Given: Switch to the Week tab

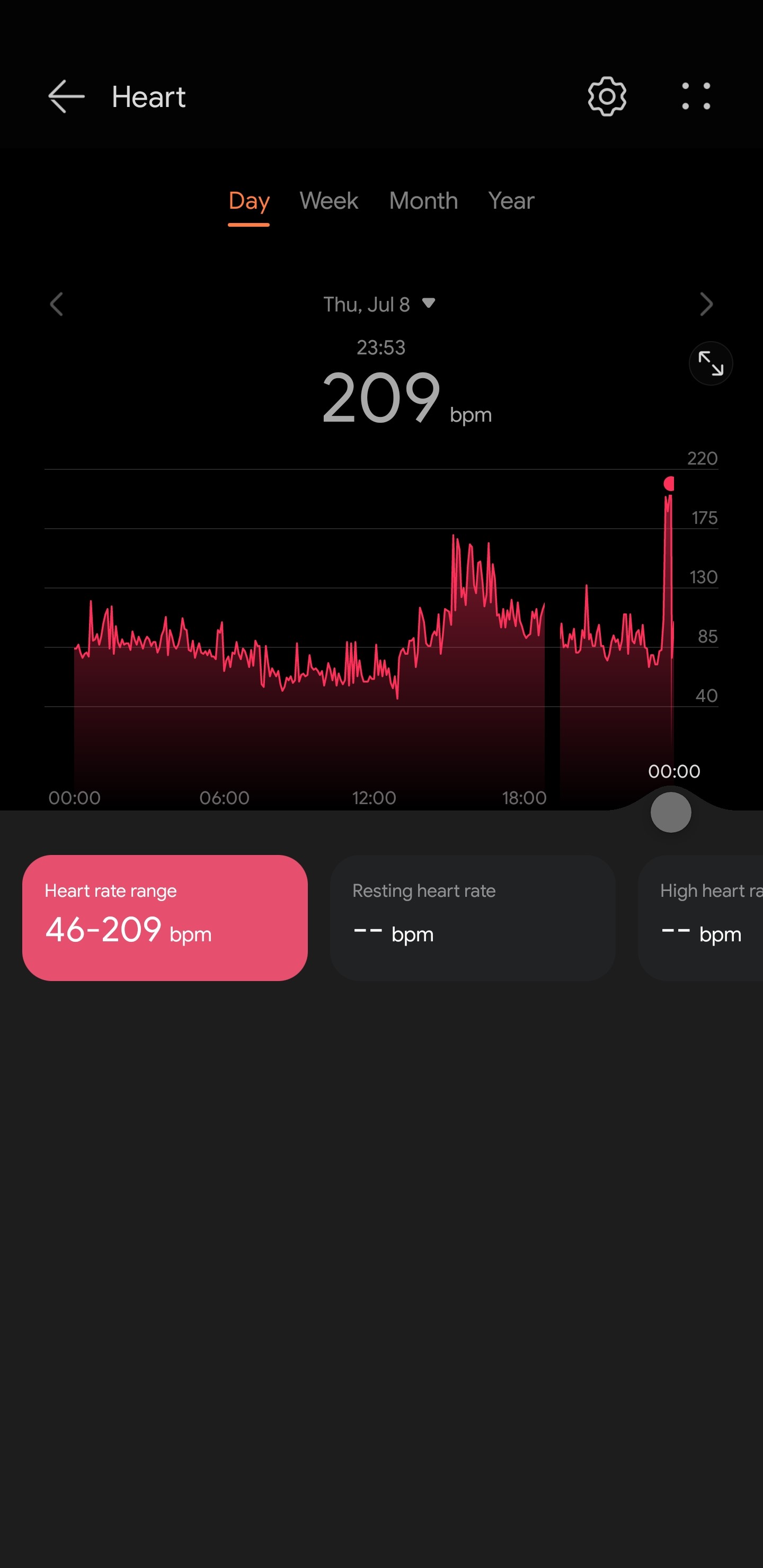Looking at the screenshot, I should pyautogui.click(x=328, y=200).
